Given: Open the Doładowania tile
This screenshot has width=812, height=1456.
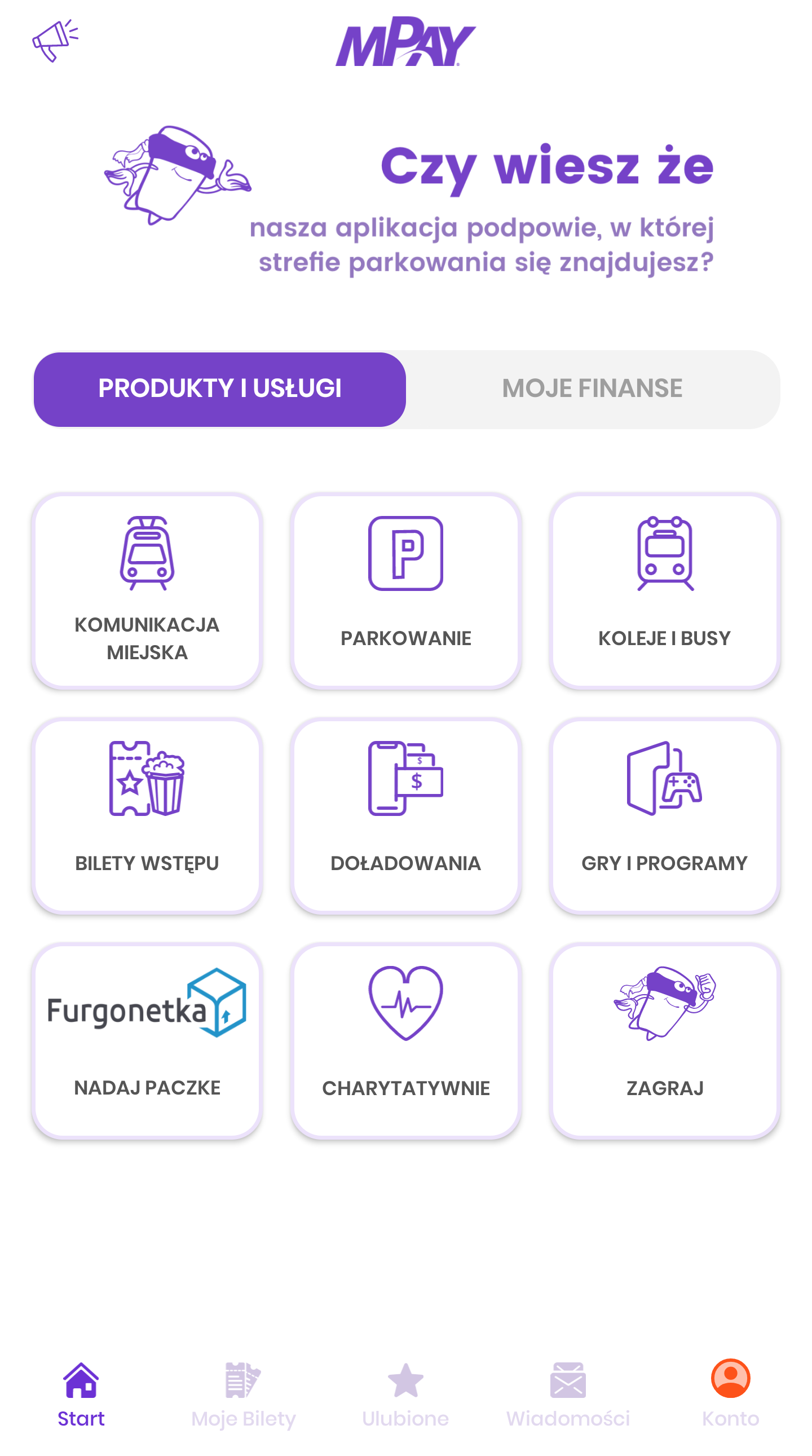Looking at the screenshot, I should tap(405, 815).
